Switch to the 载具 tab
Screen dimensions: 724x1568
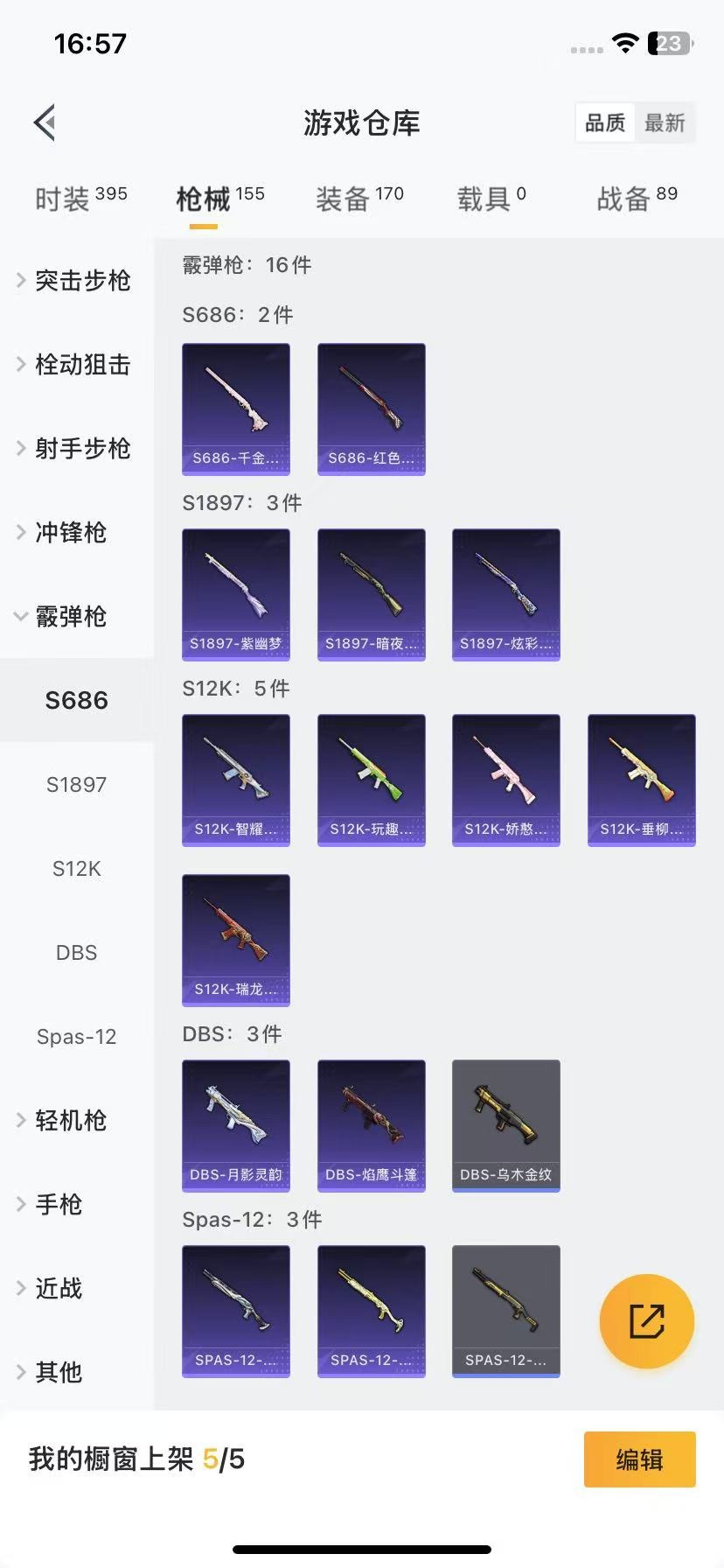(x=491, y=199)
